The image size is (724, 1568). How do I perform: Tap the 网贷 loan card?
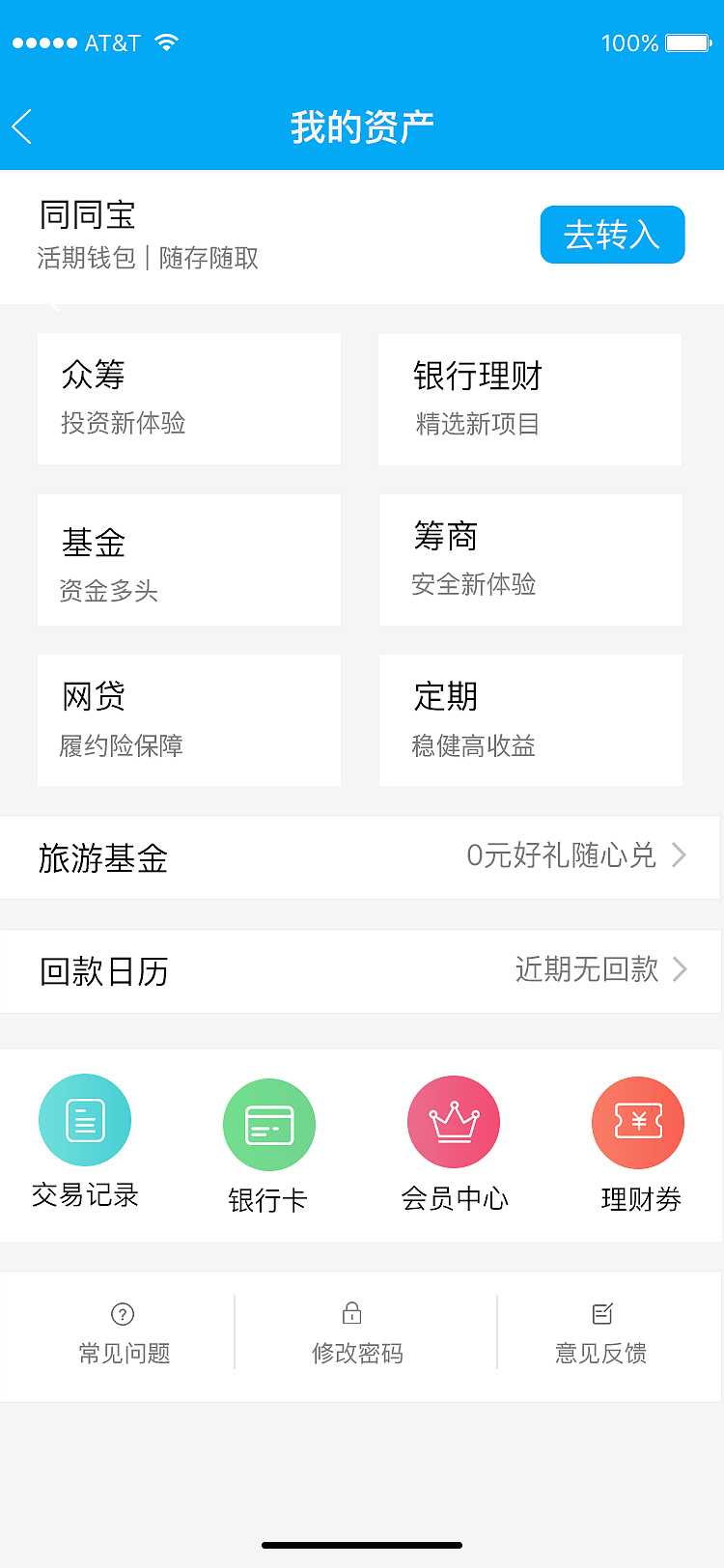tap(189, 720)
